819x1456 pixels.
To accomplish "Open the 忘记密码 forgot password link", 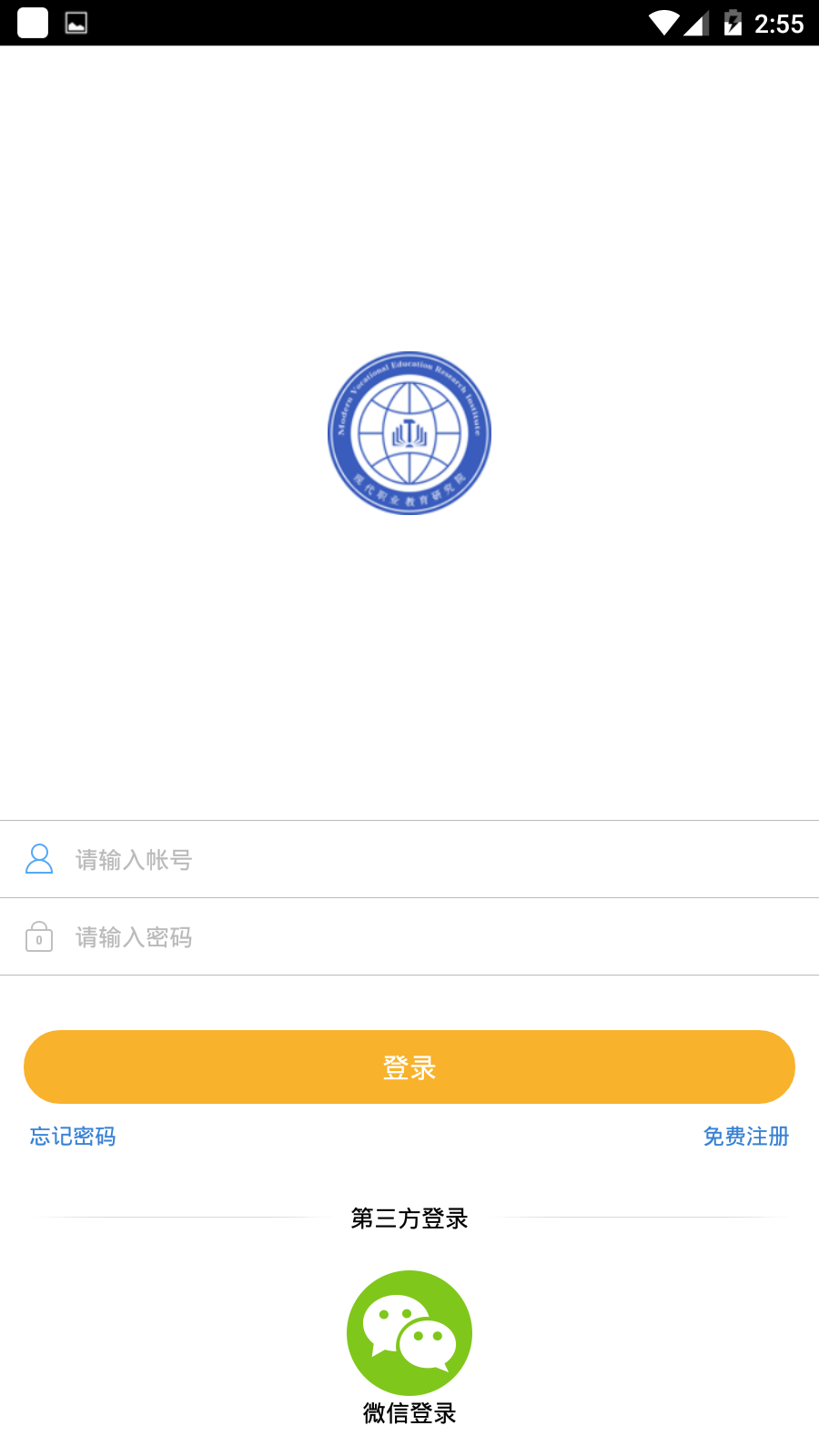I will (x=72, y=1137).
